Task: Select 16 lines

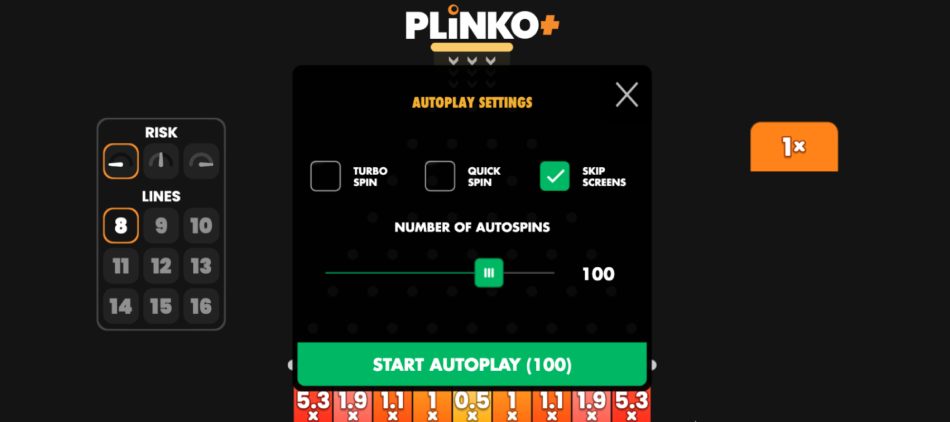Action: click(x=201, y=306)
